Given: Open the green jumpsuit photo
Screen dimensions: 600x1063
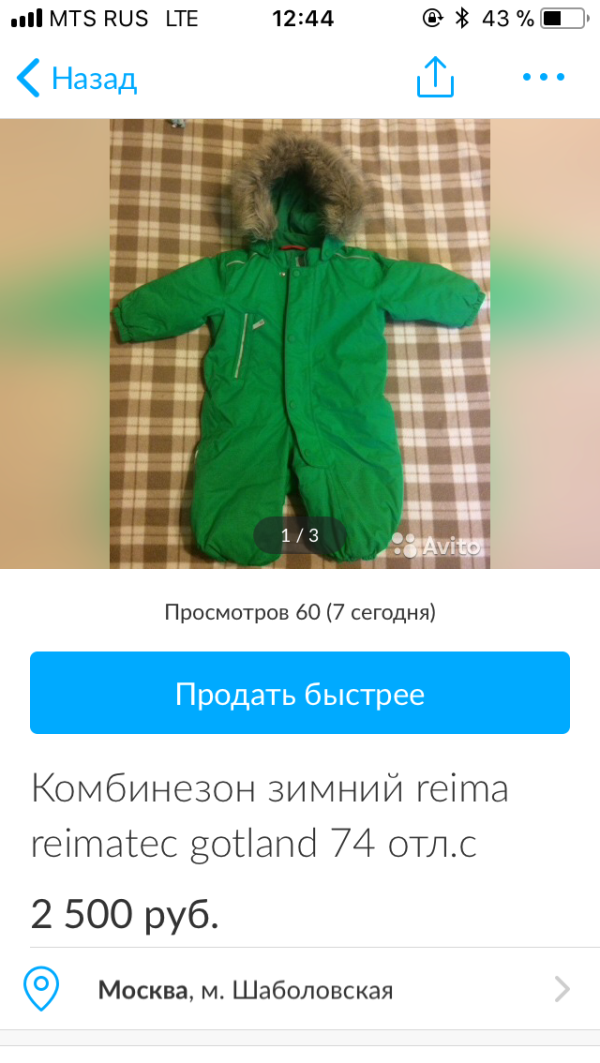Looking at the screenshot, I should pyautogui.click(x=300, y=340).
